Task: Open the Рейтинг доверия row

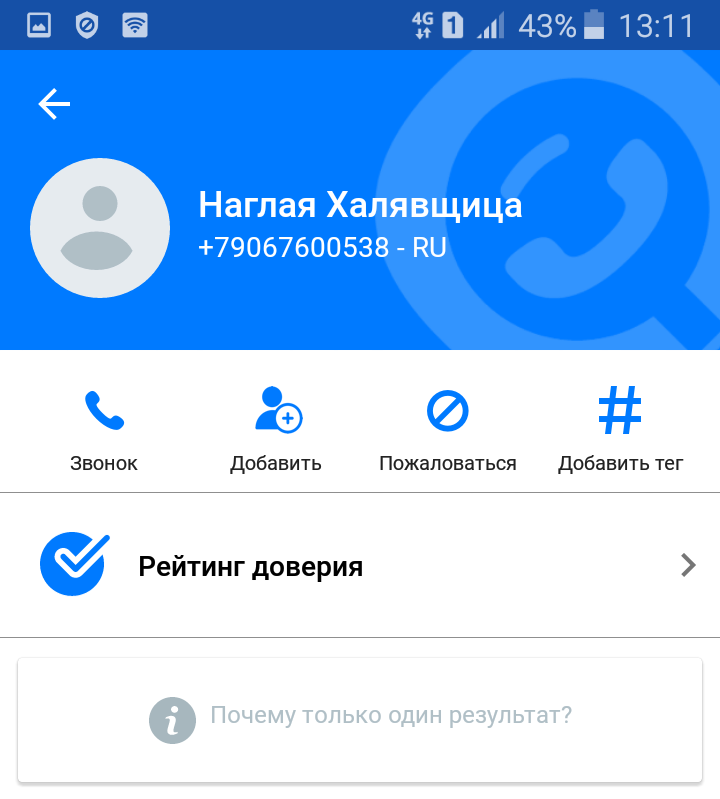Action: (360, 566)
